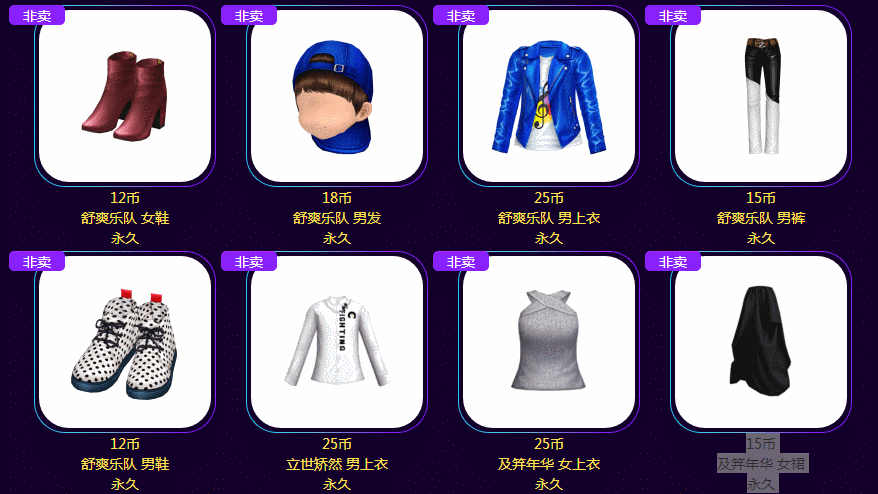Select the 舒爽乐队 男发 item
This screenshot has height=494, width=878.
(x=337, y=97)
